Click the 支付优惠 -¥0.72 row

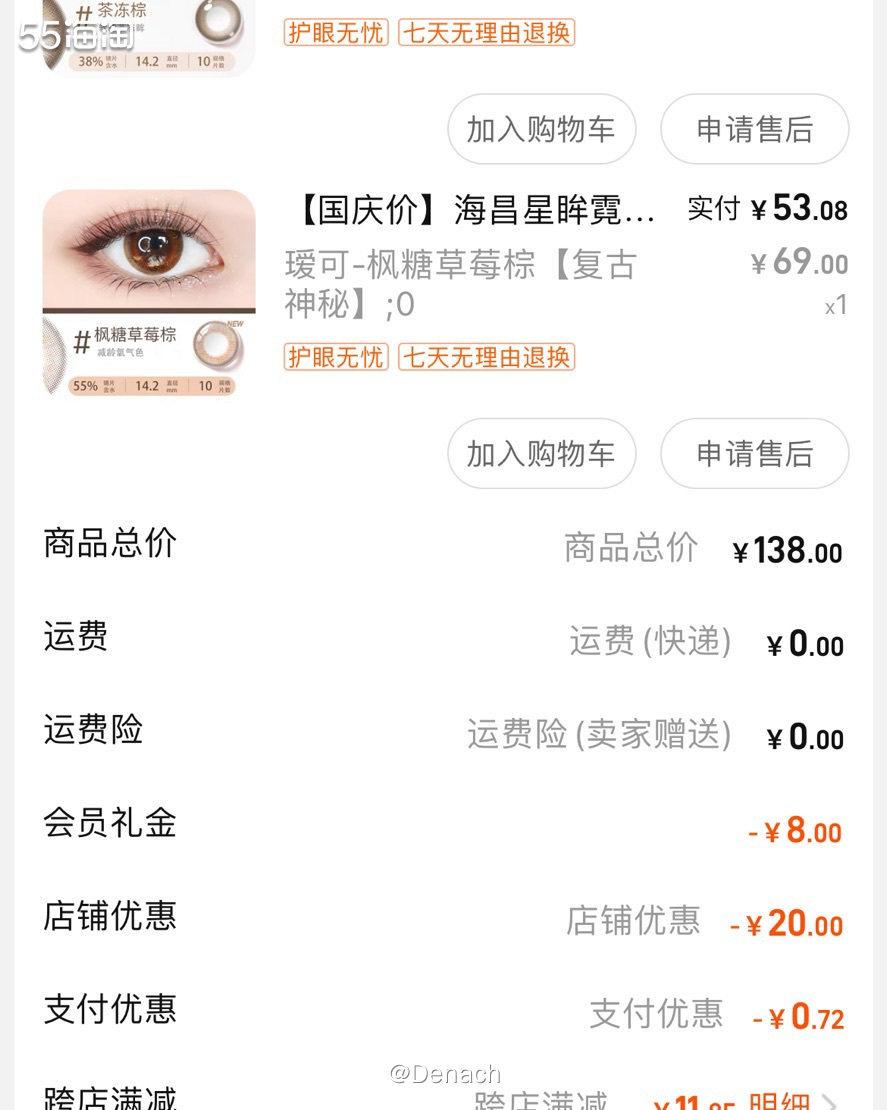click(x=443, y=1012)
